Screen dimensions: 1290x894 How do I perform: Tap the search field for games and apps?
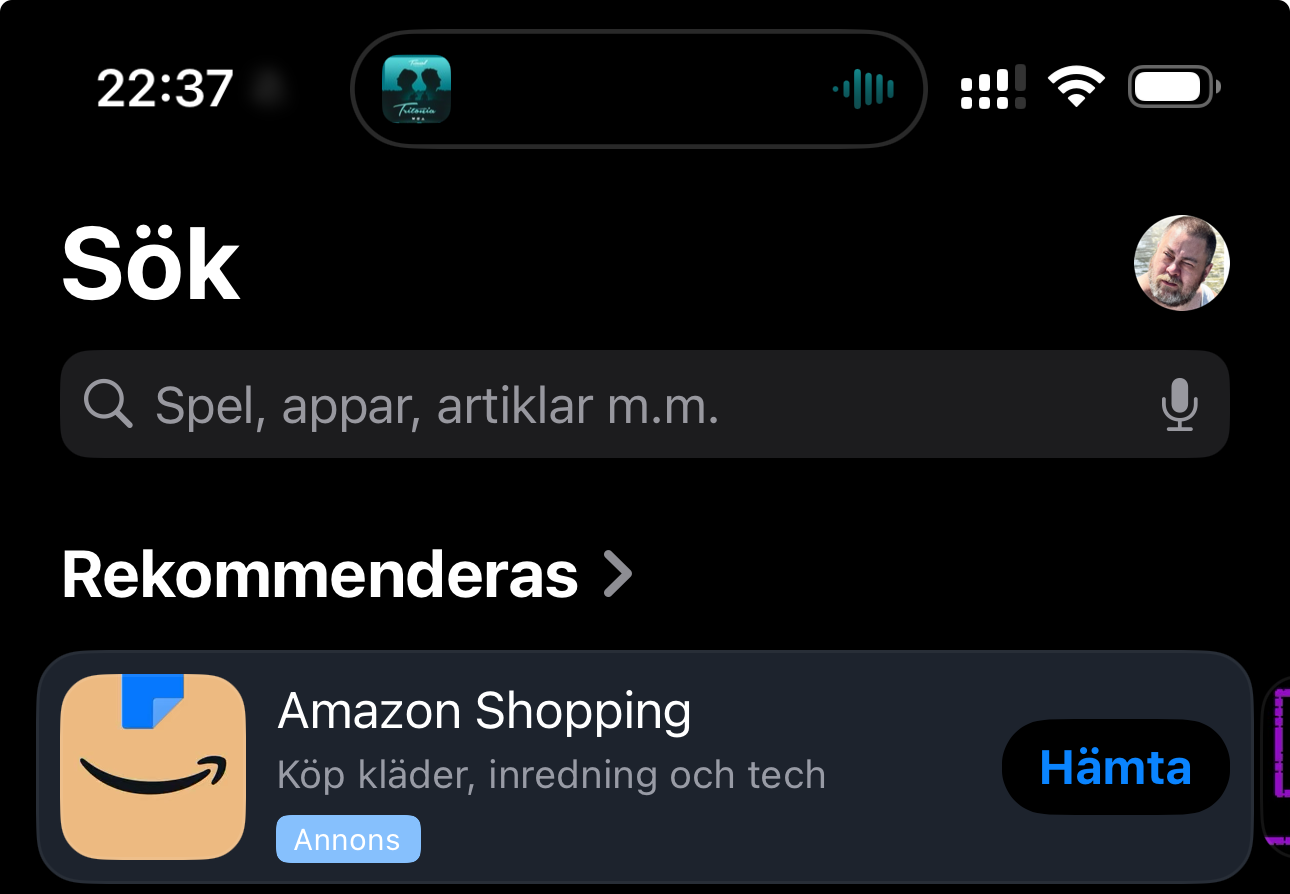600,405
